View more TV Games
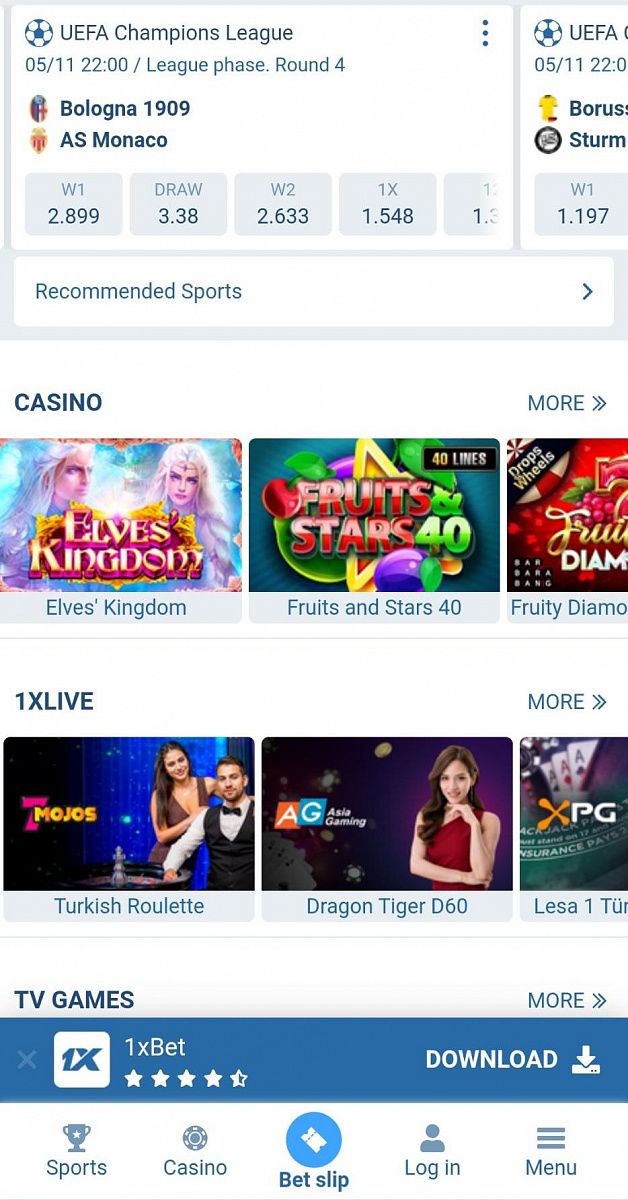This screenshot has width=628, height=1200. tap(566, 1001)
